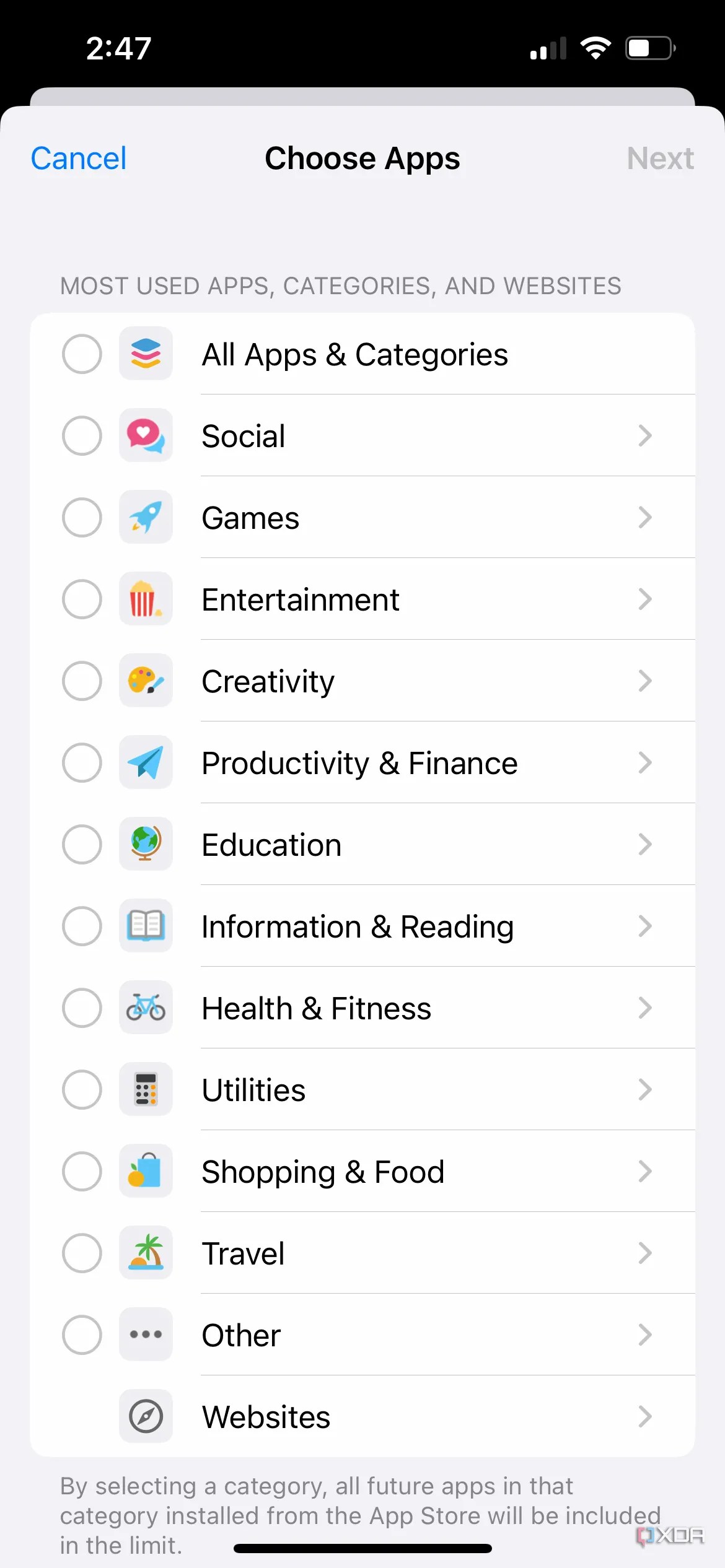Select the All Apps & Categories radio button
Screen dimensions: 725x1568
(x=81, y=354)
